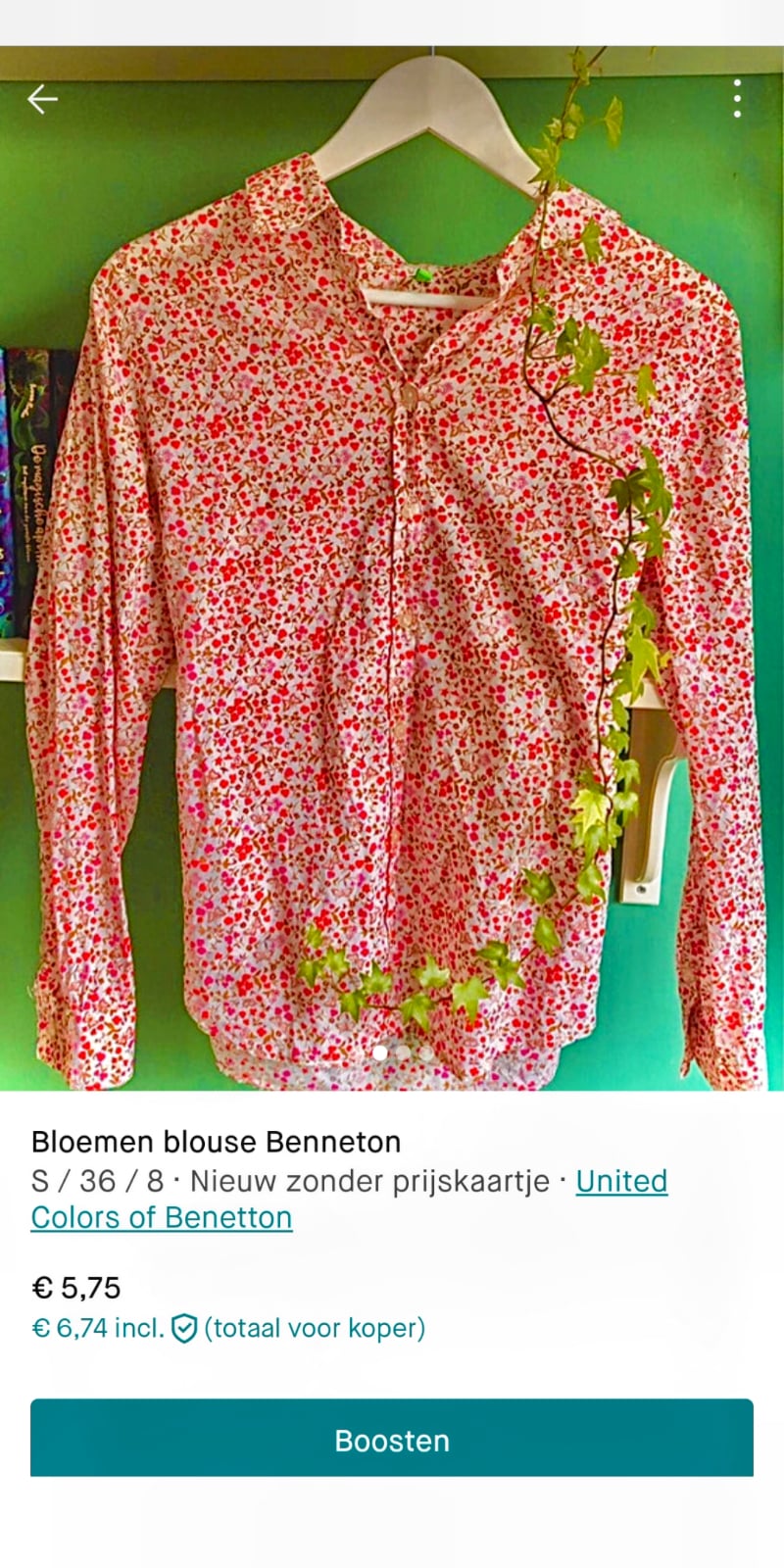The image size is (784, 1568).
Task: View the blouse photo full screen
Action: (392, 588)
